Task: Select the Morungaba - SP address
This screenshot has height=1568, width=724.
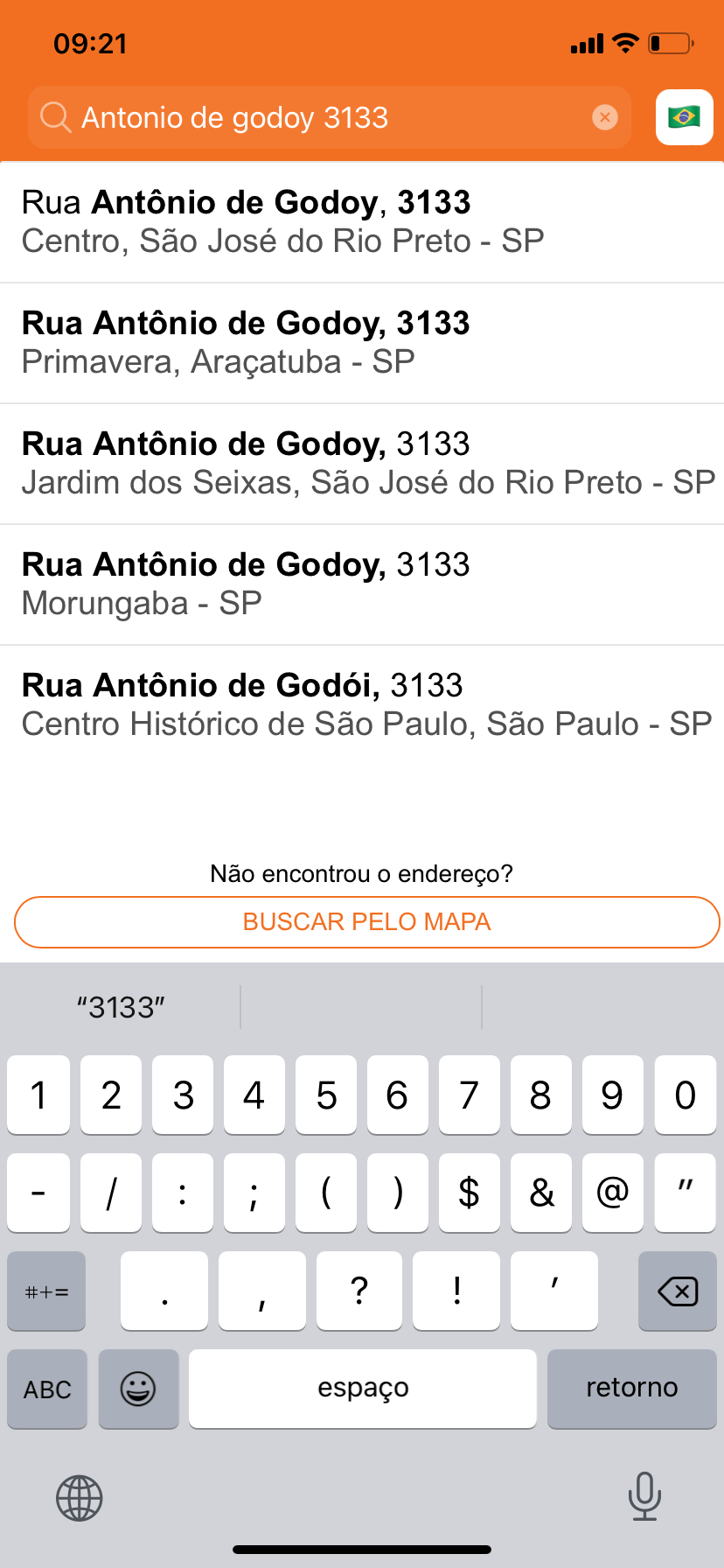Action: [x=362, y=584]
